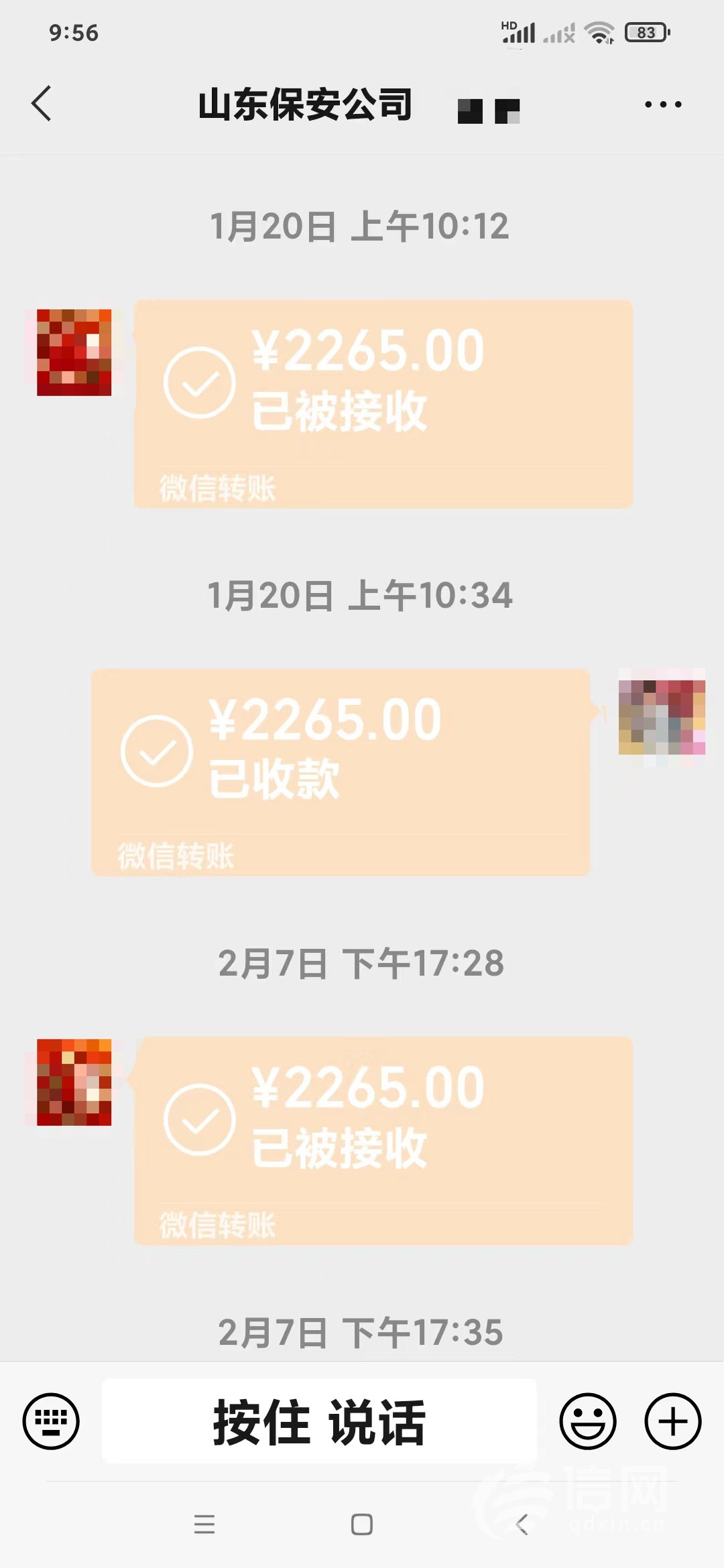724x1568 pixels.
Task: Open the contact avatar beside the 10:12 transfer
Action: [74, 352]
